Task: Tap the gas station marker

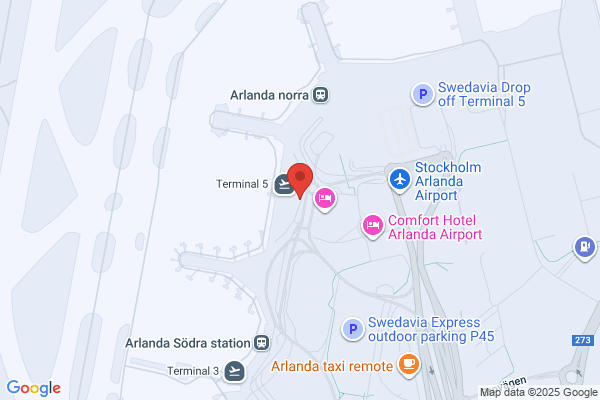Action: click(584, 246)
